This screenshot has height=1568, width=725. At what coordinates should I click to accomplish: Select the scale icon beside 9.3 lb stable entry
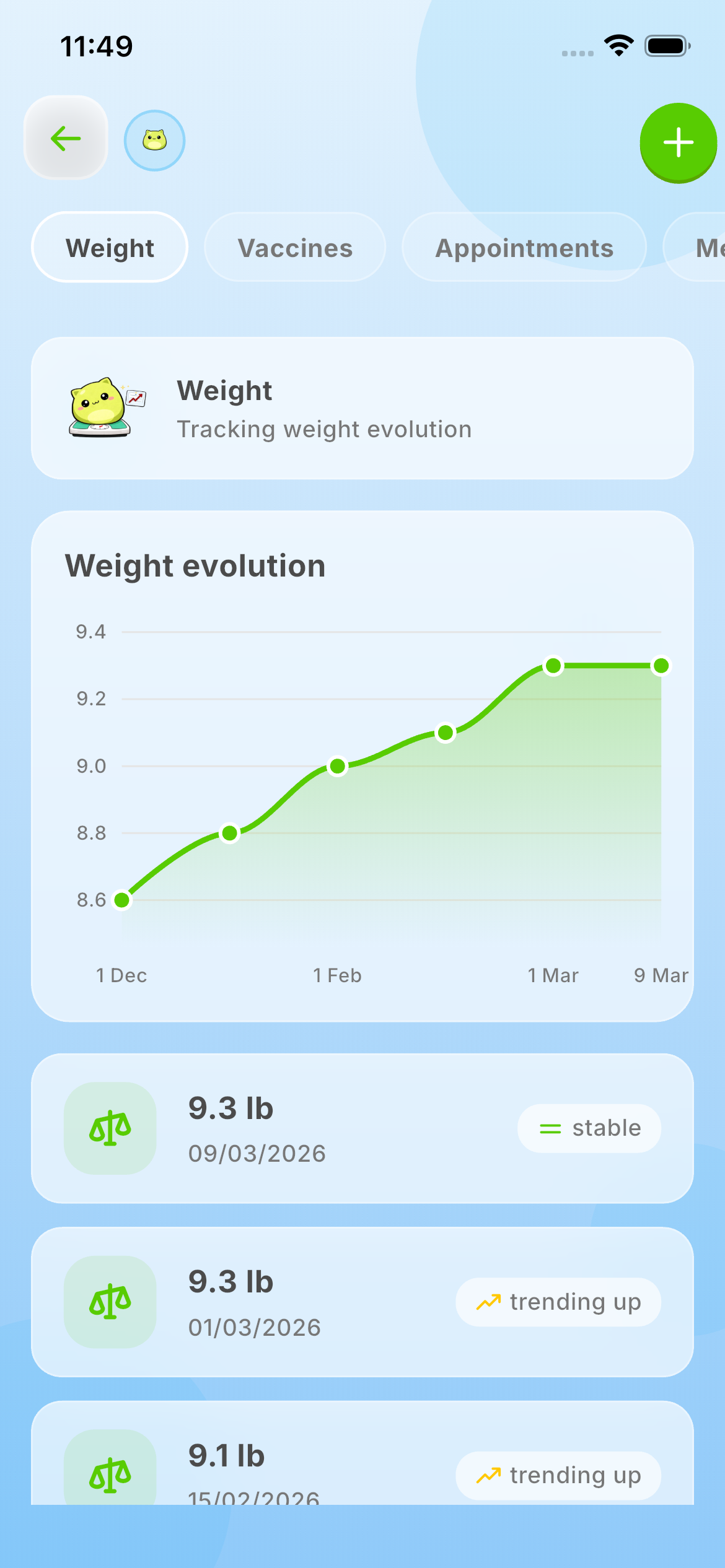click(110, 1128)
